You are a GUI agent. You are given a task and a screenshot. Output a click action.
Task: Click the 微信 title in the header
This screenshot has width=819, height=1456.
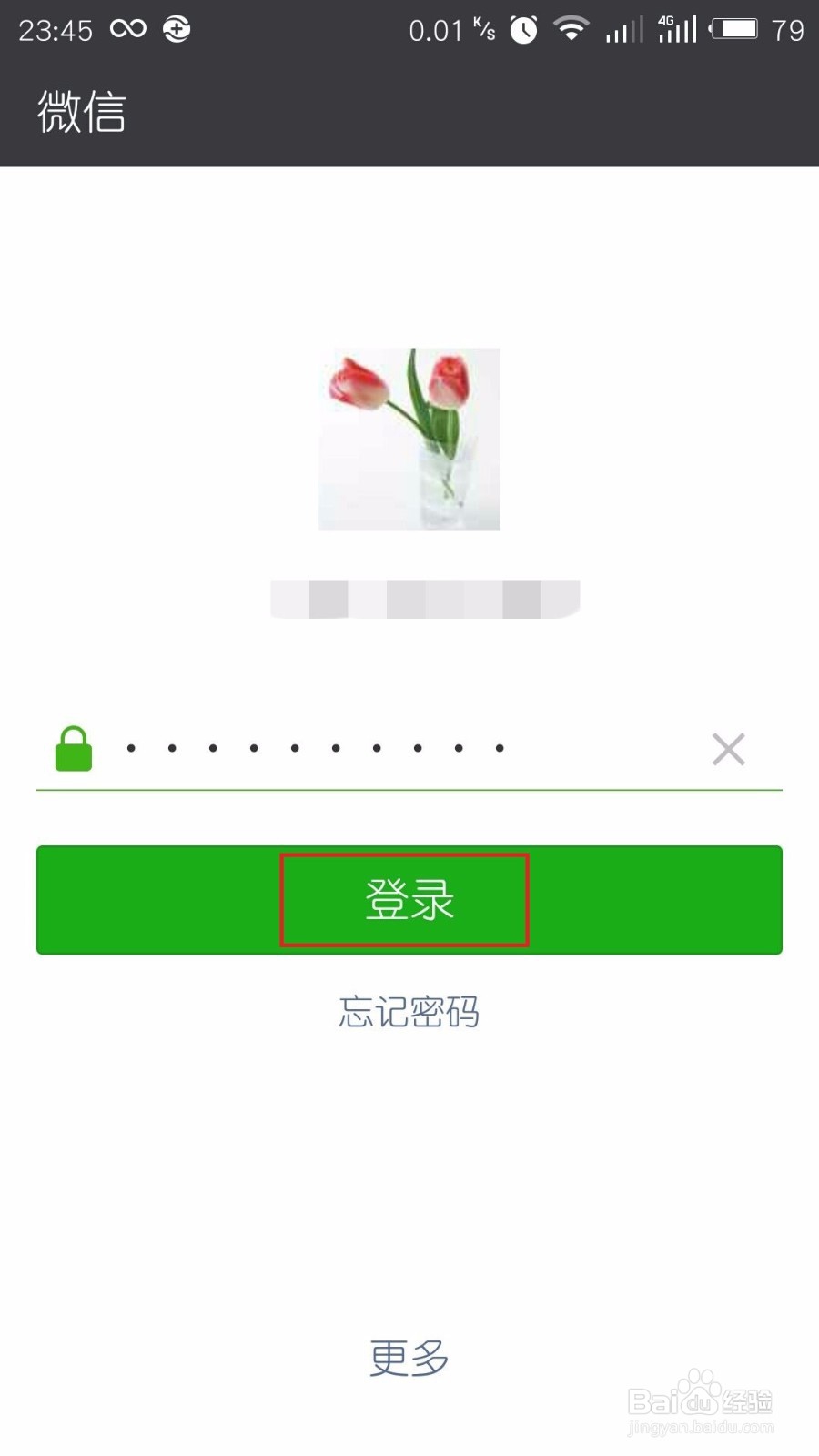click(82, 111)
